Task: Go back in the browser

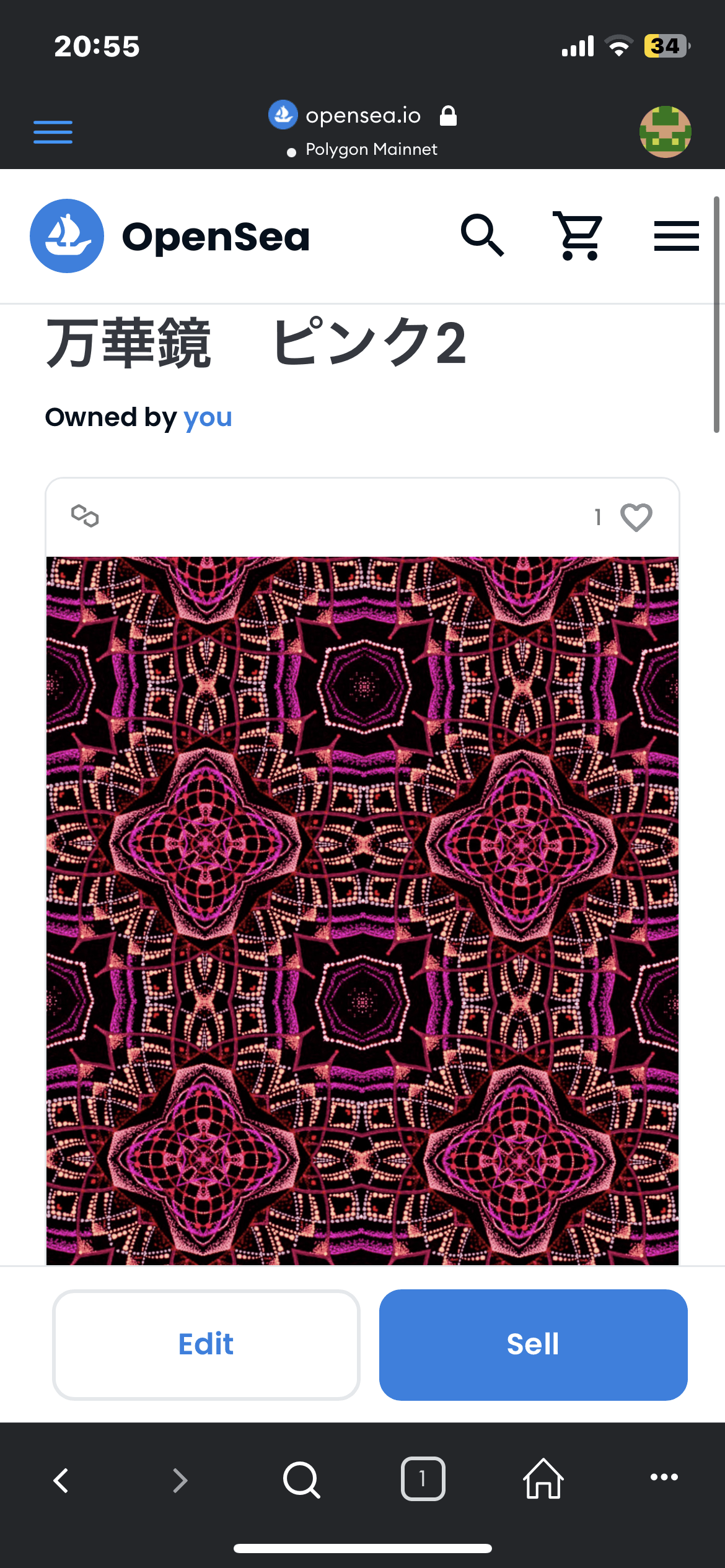Action: pyautogui.click(x=61, y=1479)
